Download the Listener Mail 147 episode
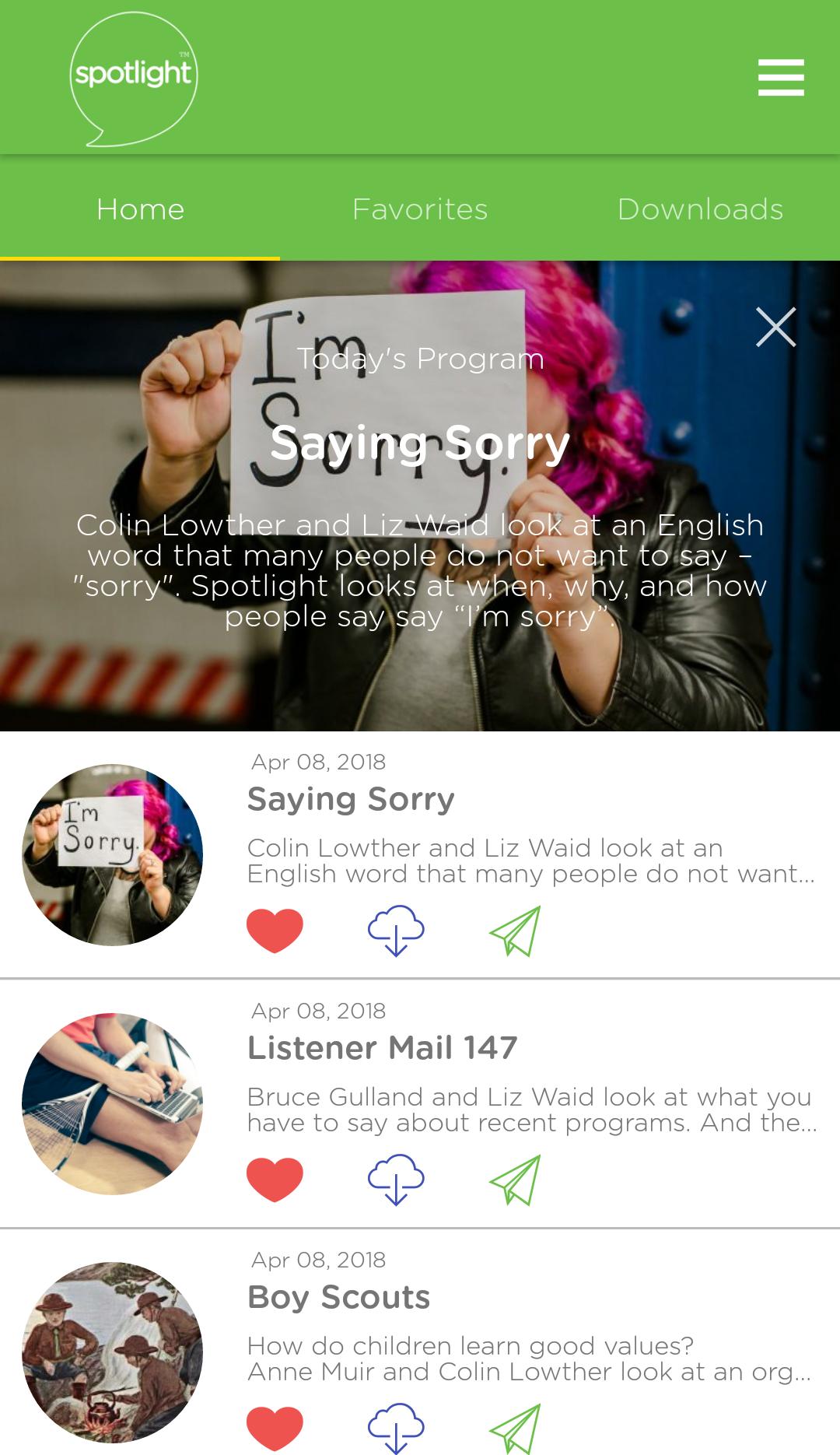This screenshot has width=840, height=1455. [395, 1180]
